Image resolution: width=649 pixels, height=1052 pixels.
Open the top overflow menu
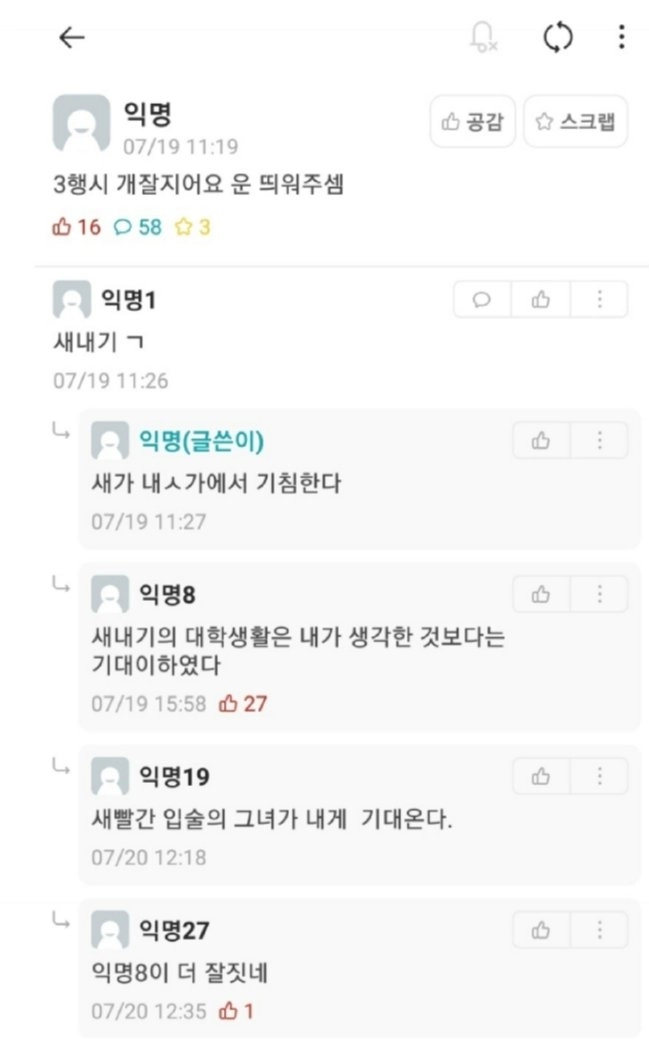[x=621, y=37]
